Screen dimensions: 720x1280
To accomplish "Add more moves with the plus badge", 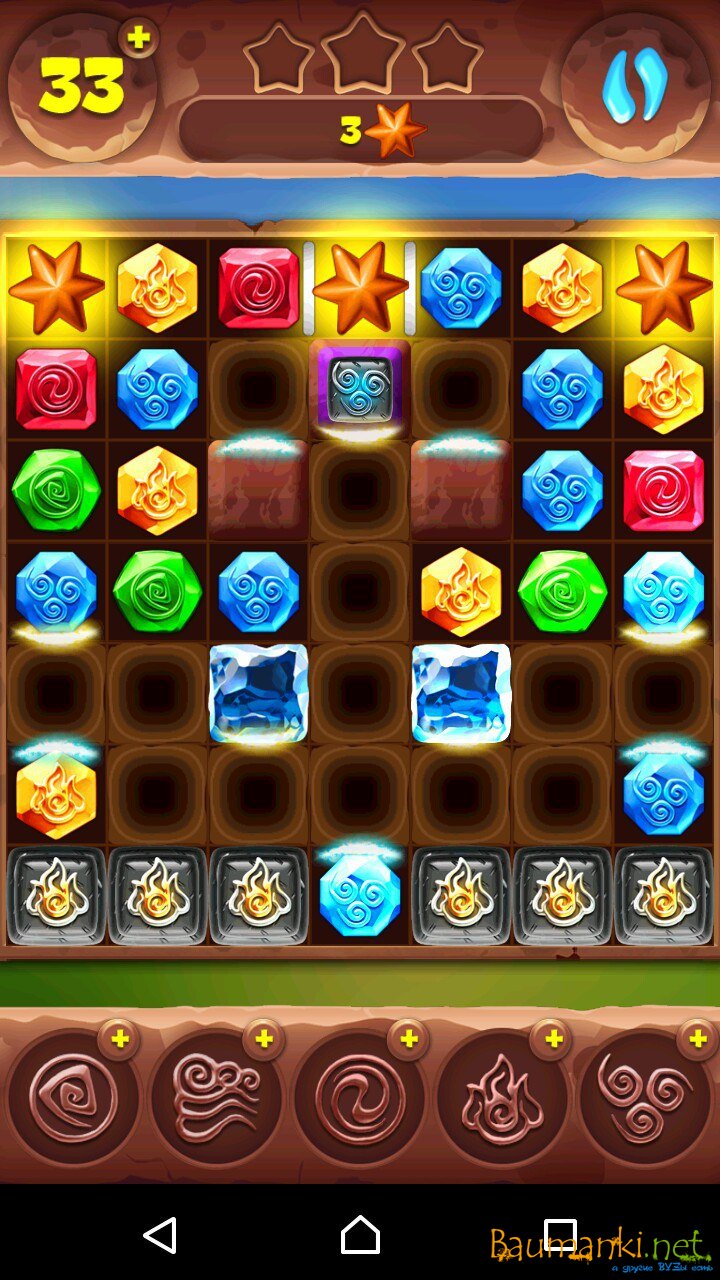I will [139, 39].
